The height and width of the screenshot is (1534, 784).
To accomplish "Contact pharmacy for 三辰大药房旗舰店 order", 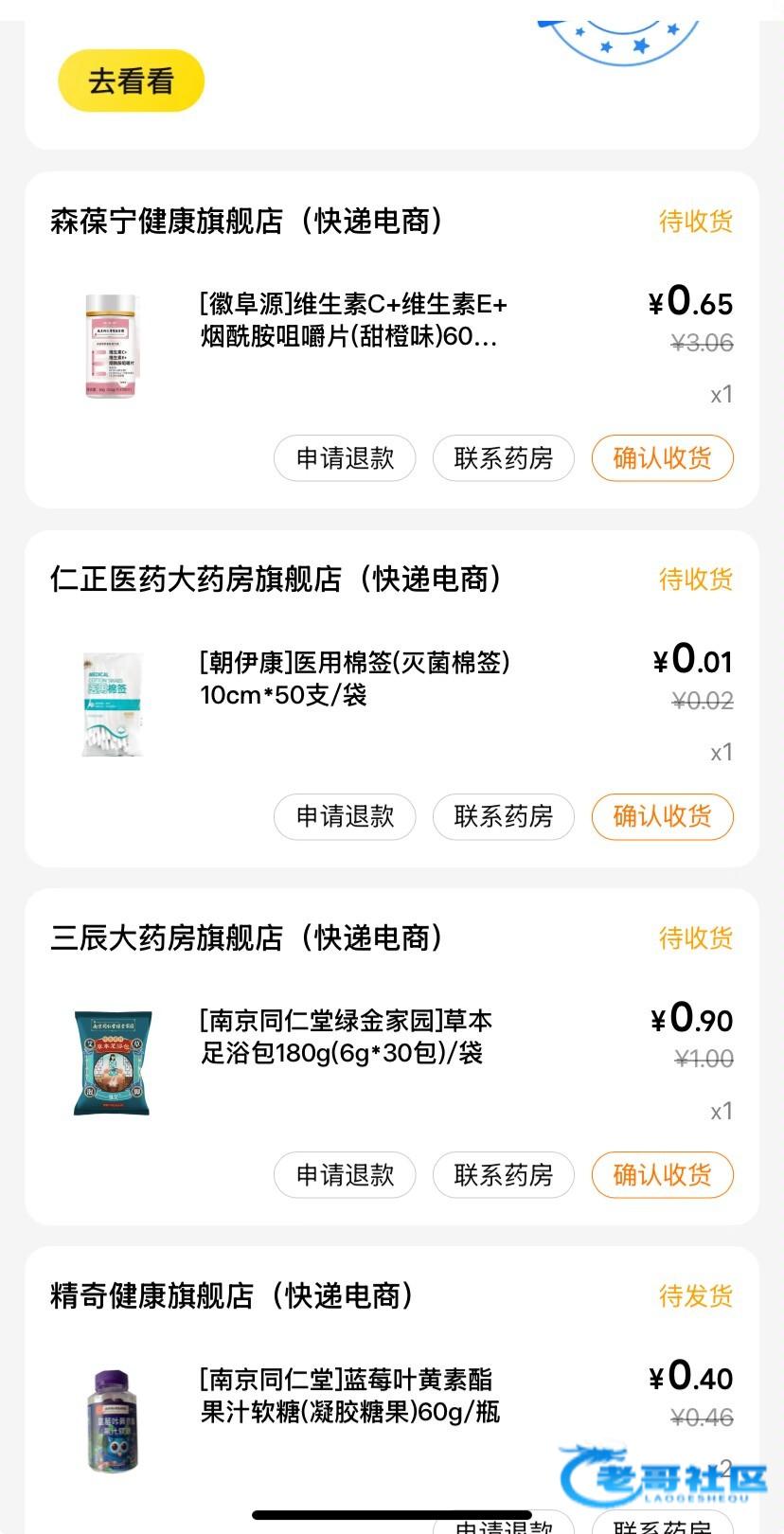I will click(503, 1175).
